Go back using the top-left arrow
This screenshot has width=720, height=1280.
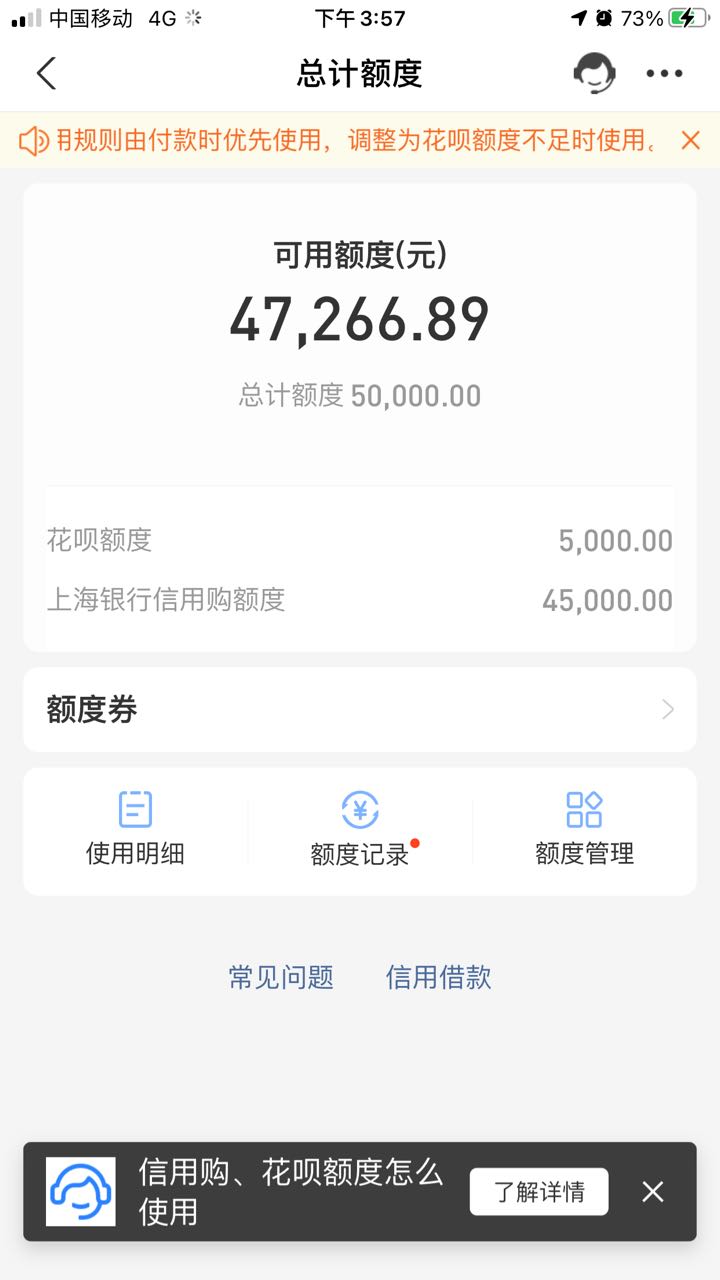pyautogui.click(x=46, y=73)
